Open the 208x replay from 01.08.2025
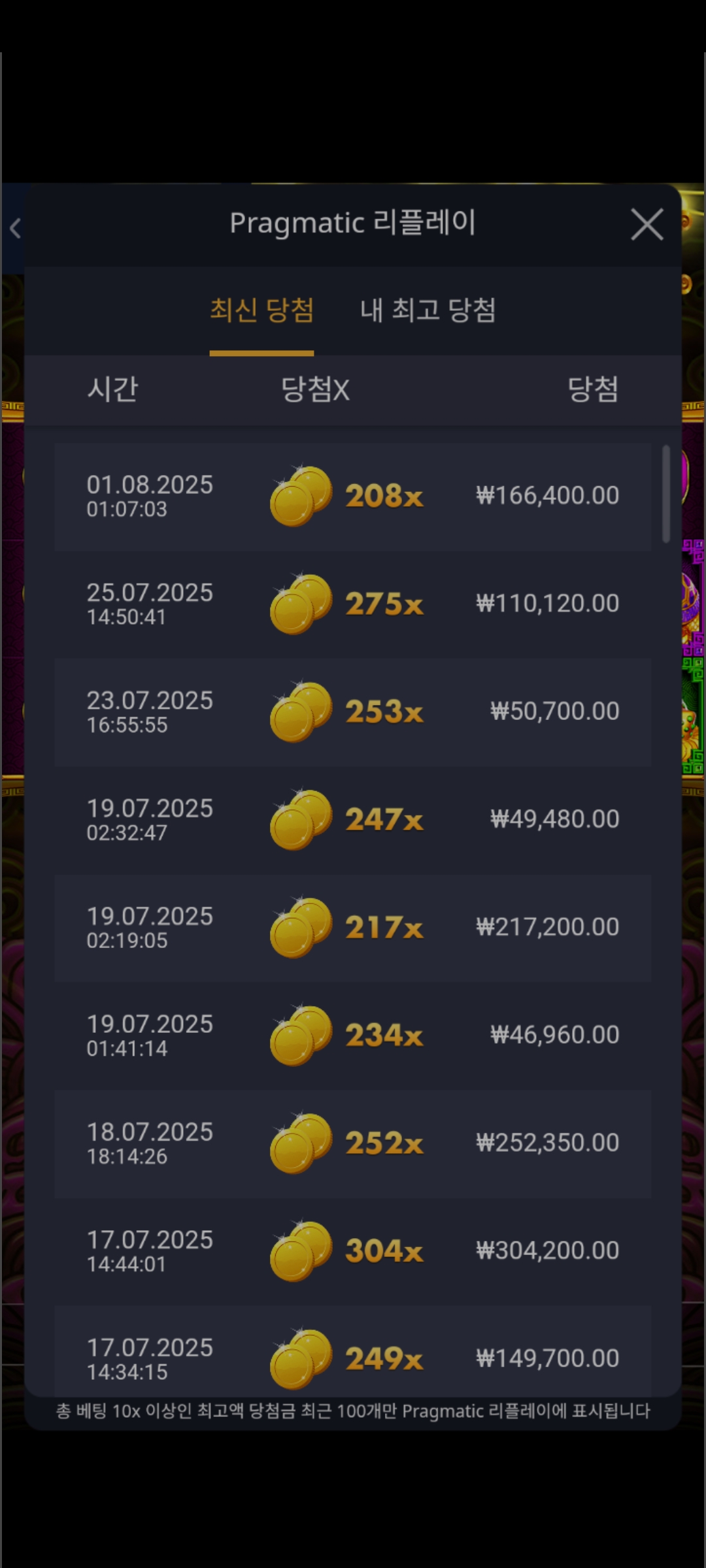 pyautogui.click(x=353, y=497)
